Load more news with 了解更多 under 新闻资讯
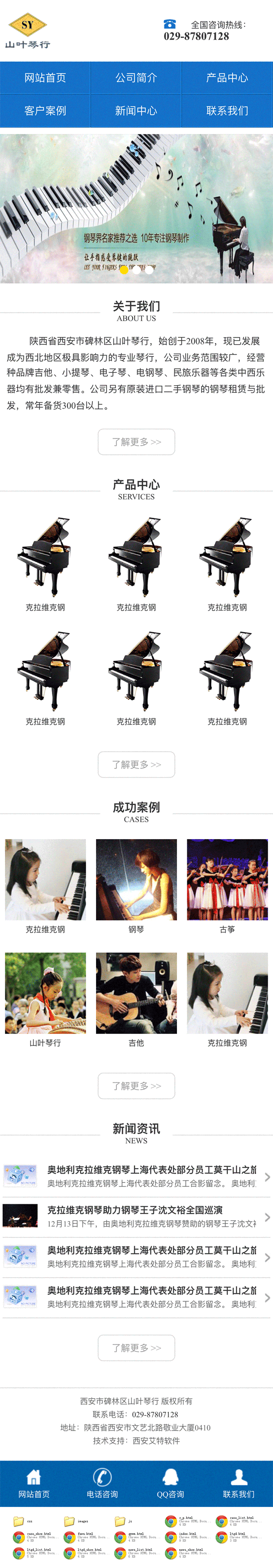This screenshot has width=273, height=1568. click(136, 1348)
